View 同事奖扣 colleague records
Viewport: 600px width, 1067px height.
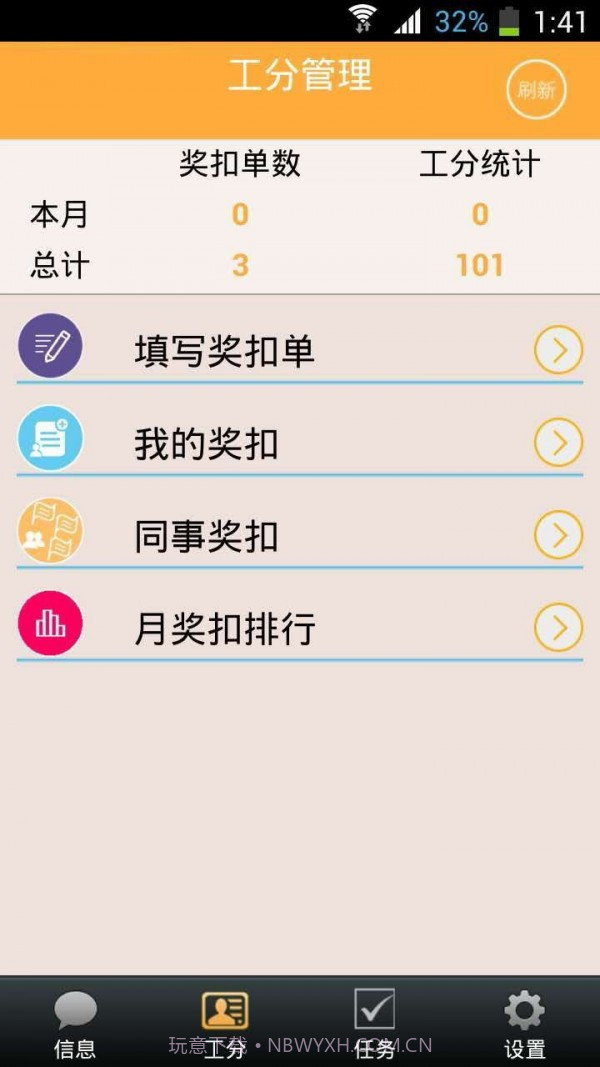tap(300, 536)
